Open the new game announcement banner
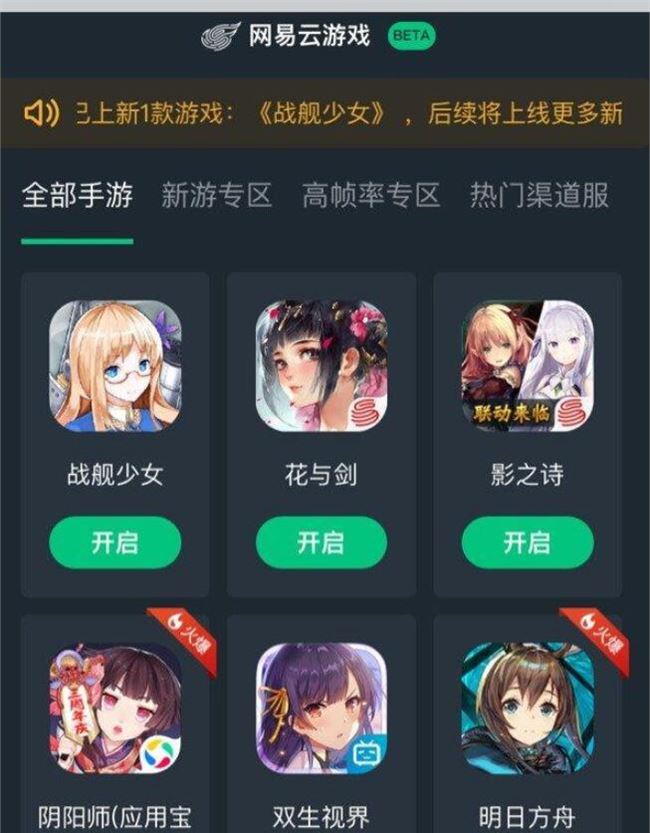650x833 pixels. coord(325,113)
